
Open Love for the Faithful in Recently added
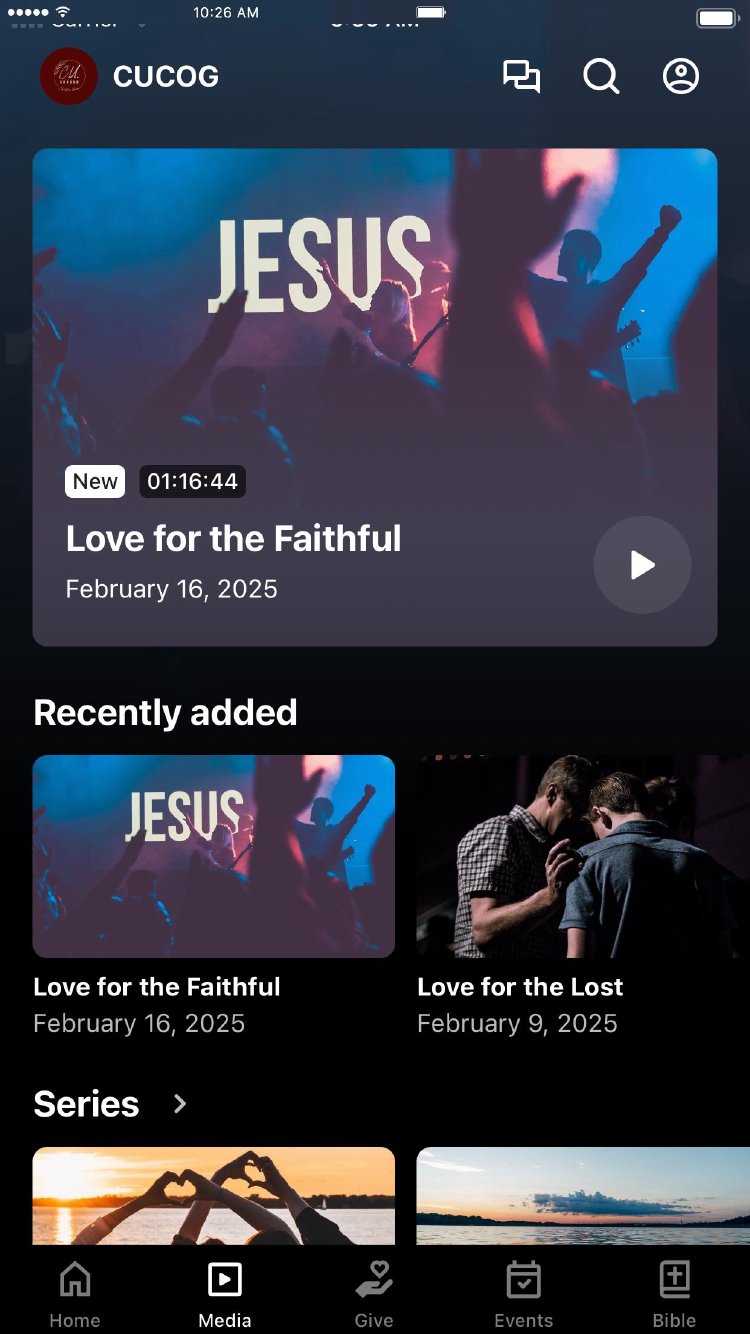click(x=213, y=856)
